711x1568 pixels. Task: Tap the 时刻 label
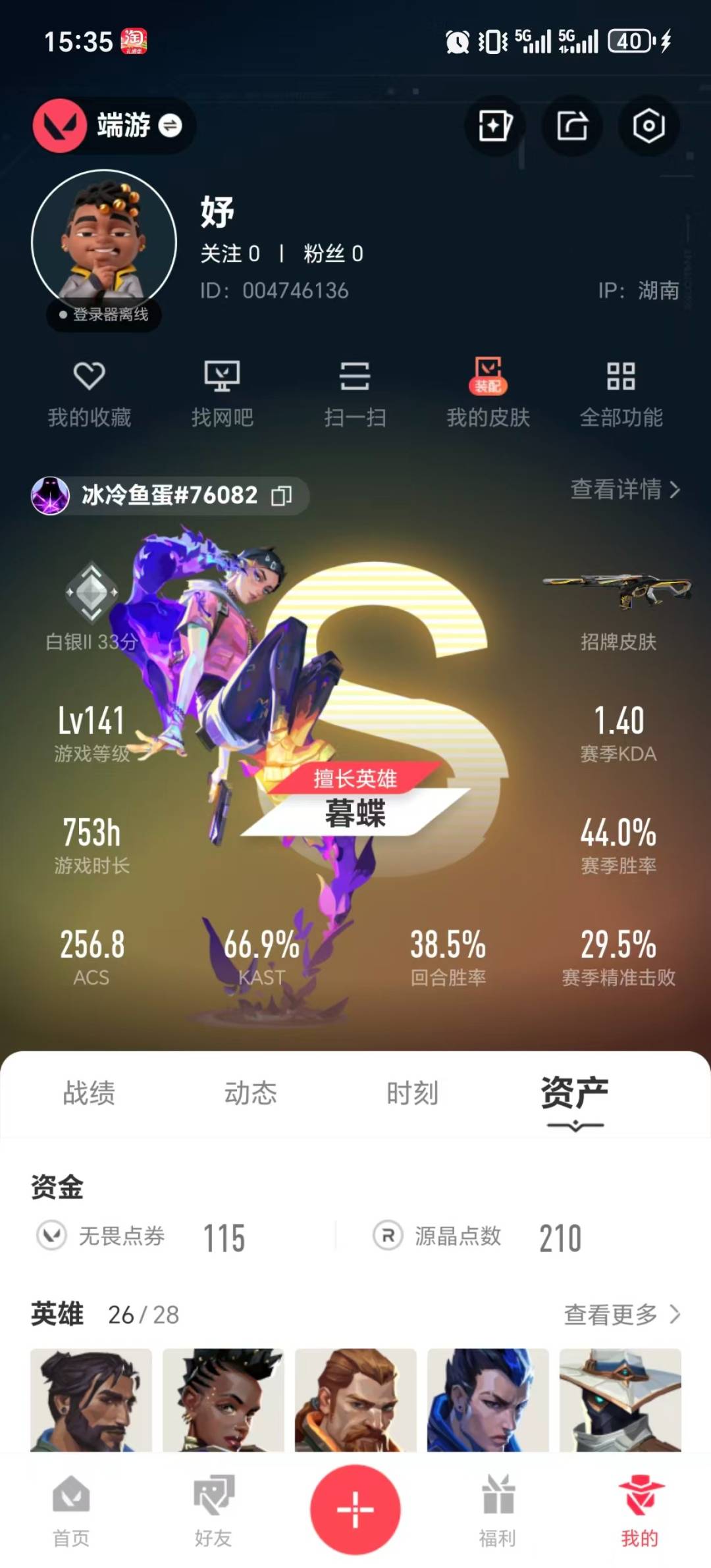(x=412, y=1093)
